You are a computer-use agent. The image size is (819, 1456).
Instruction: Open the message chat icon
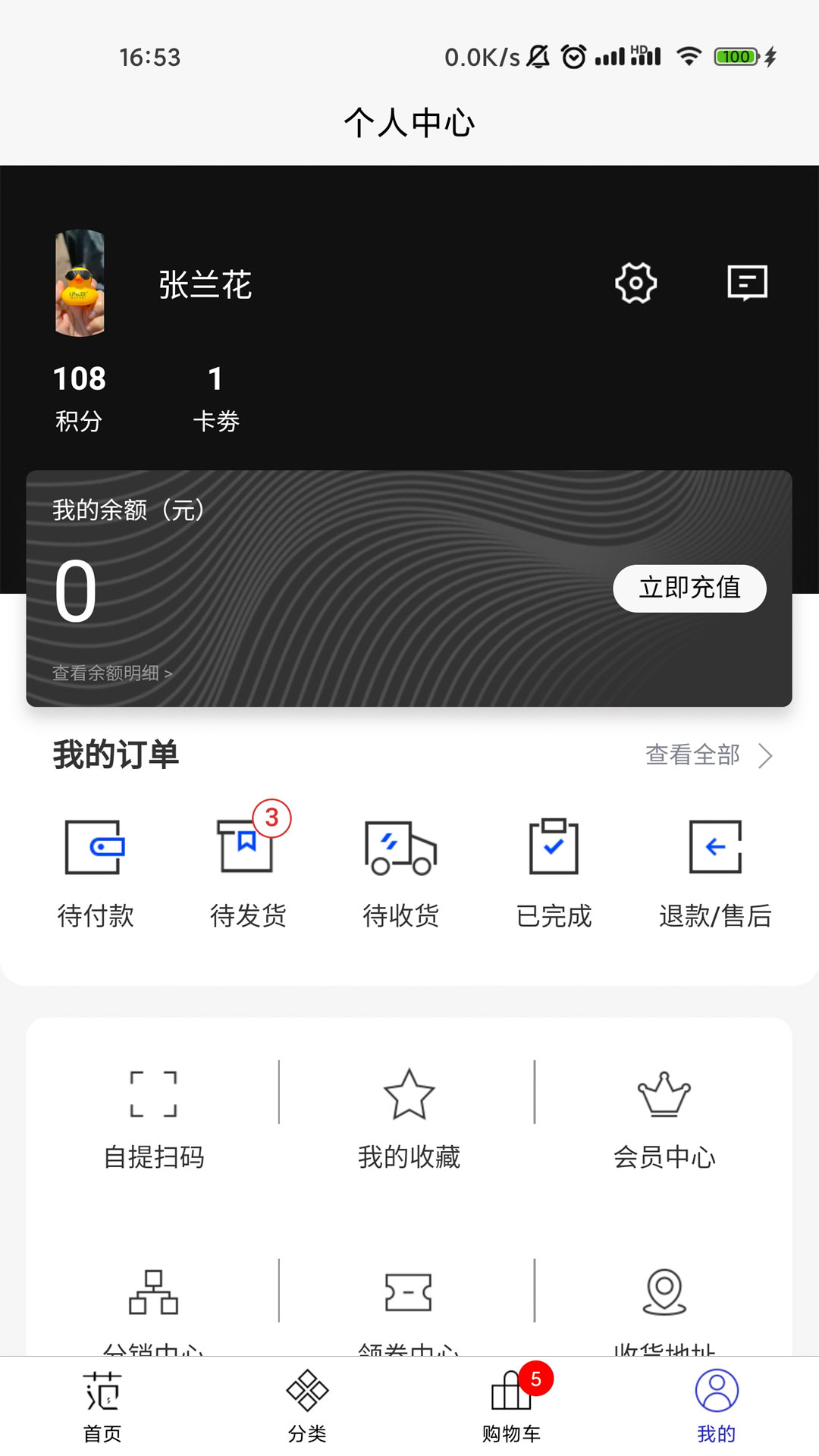[747, 283]
